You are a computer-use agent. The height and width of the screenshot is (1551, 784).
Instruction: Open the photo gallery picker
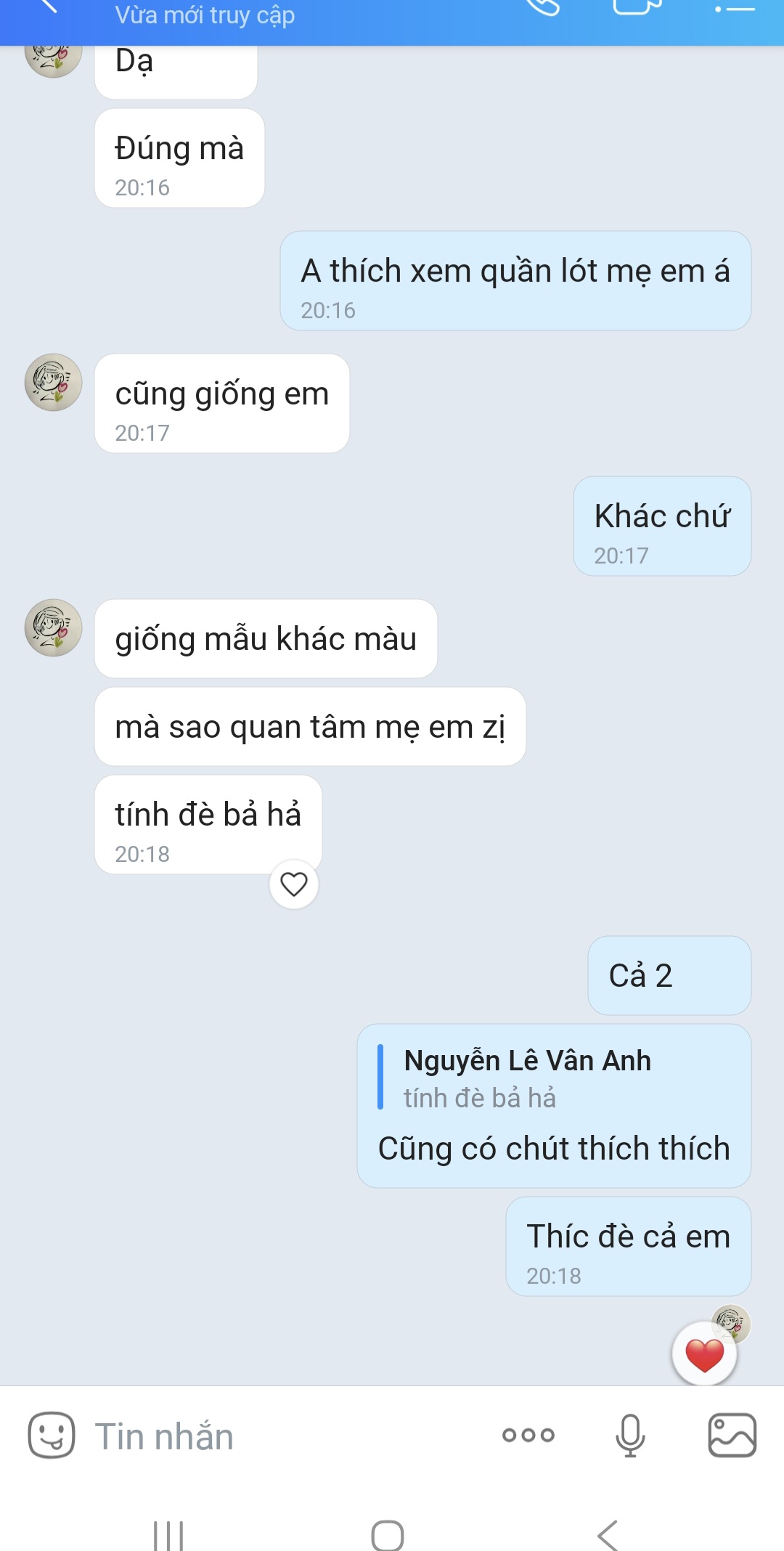[732, 1436]
